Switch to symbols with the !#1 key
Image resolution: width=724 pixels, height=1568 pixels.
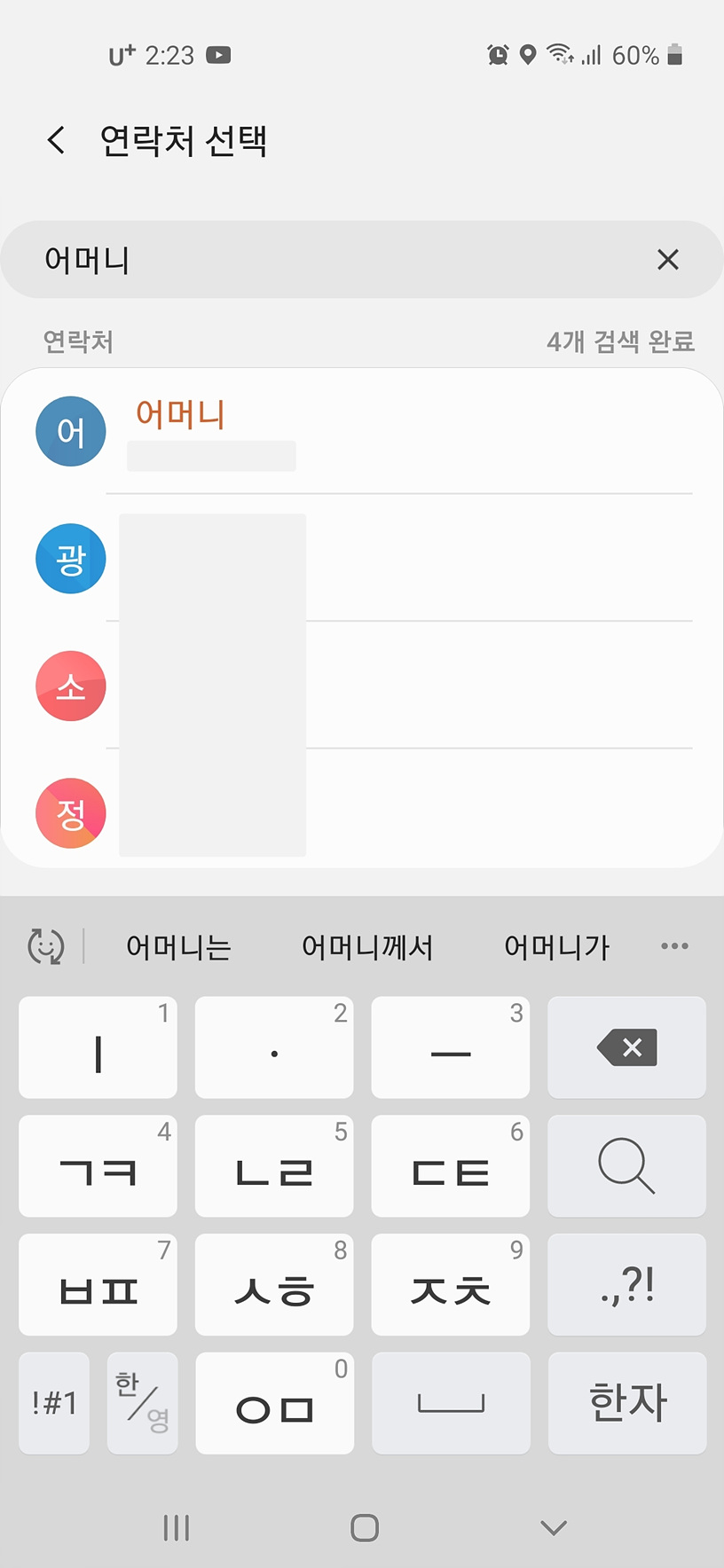pyautogui.click(x=53, y=1404)
